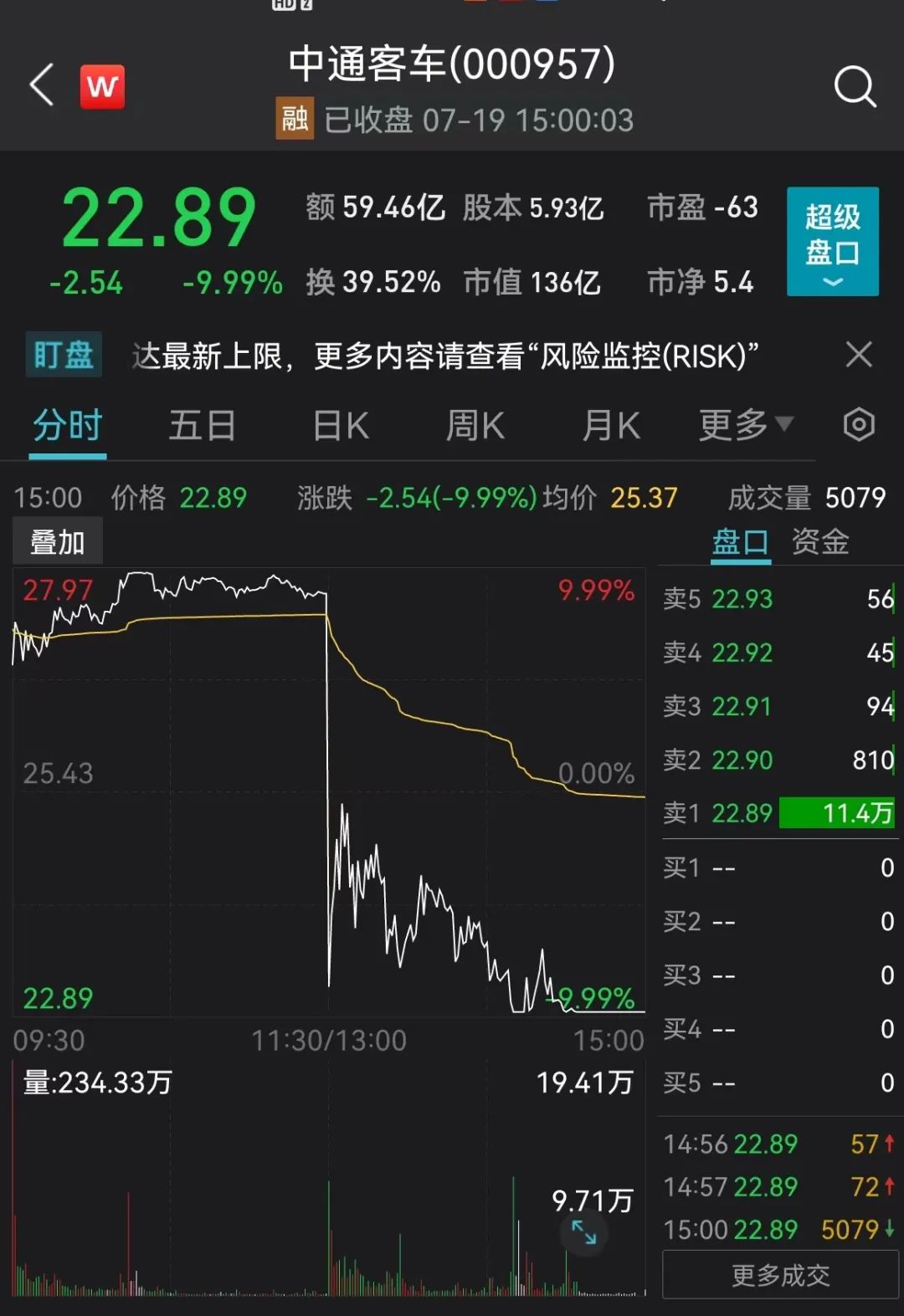The image size is (904, 1316).
Task: Show the 日K chart
Action: tap(341, 426)
